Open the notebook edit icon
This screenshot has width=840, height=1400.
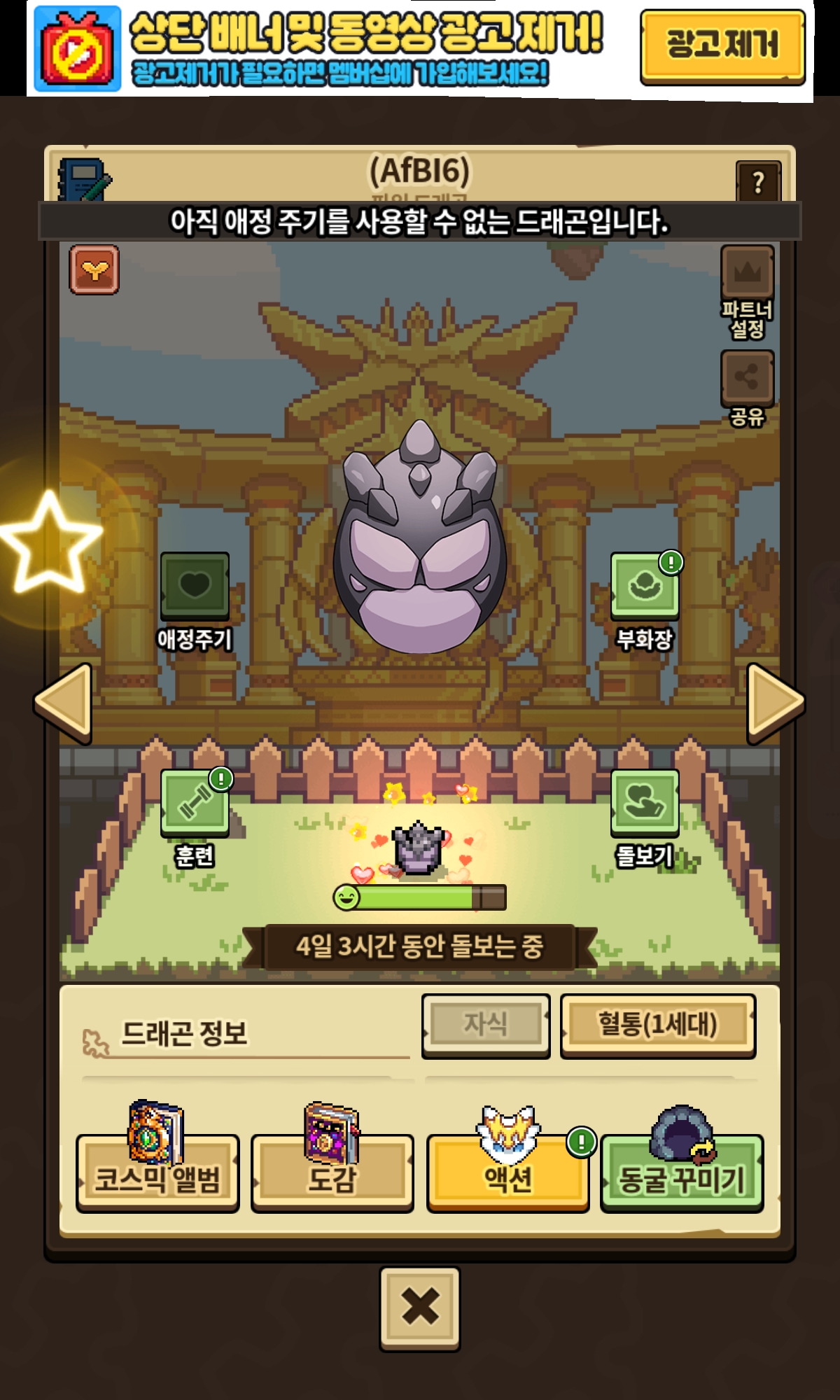[84, 181]
